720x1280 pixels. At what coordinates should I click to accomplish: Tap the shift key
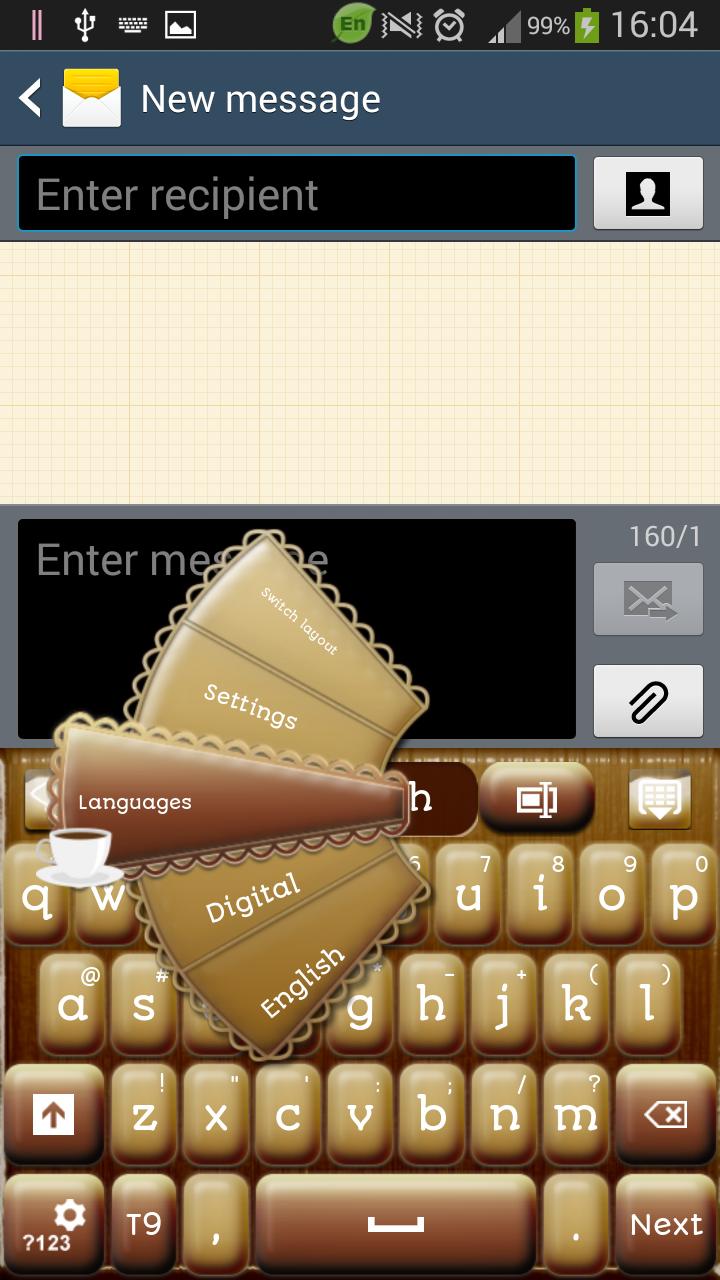pyautogui.click(x=53, y=1116)
